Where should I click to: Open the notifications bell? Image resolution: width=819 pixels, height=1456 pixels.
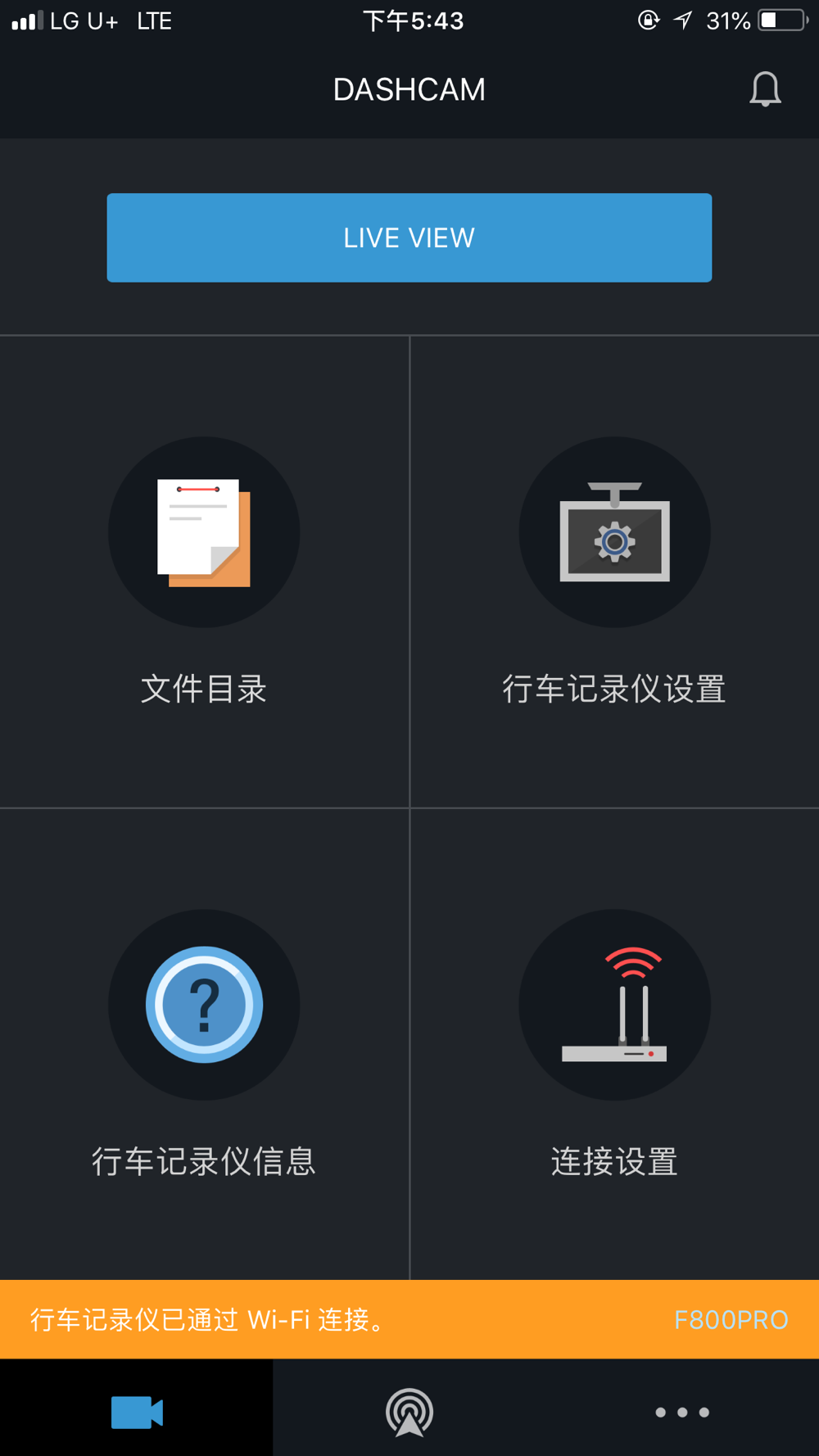click(x=765, y=89)
